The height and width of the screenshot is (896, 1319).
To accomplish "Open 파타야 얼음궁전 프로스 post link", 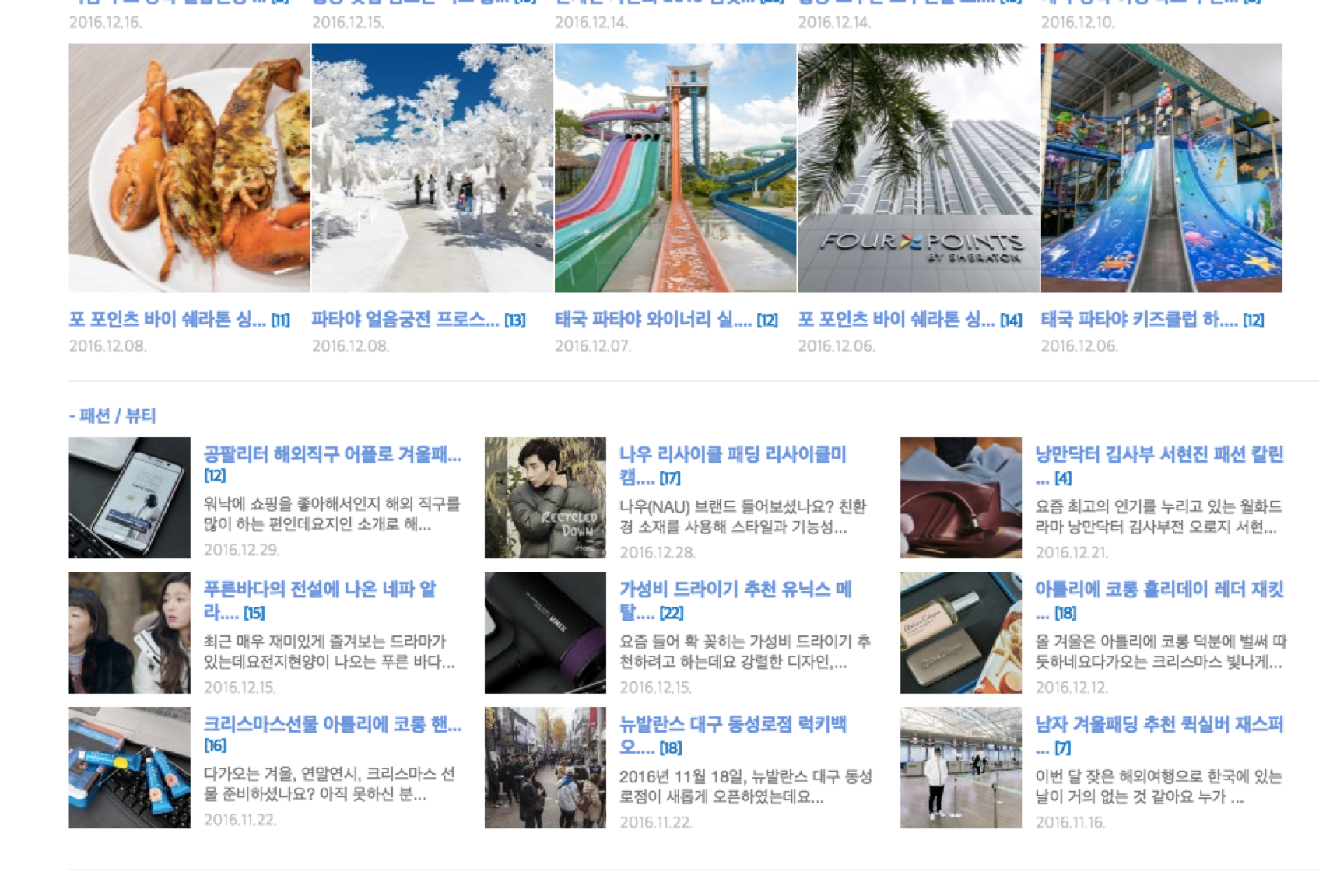I will (405, 320).
